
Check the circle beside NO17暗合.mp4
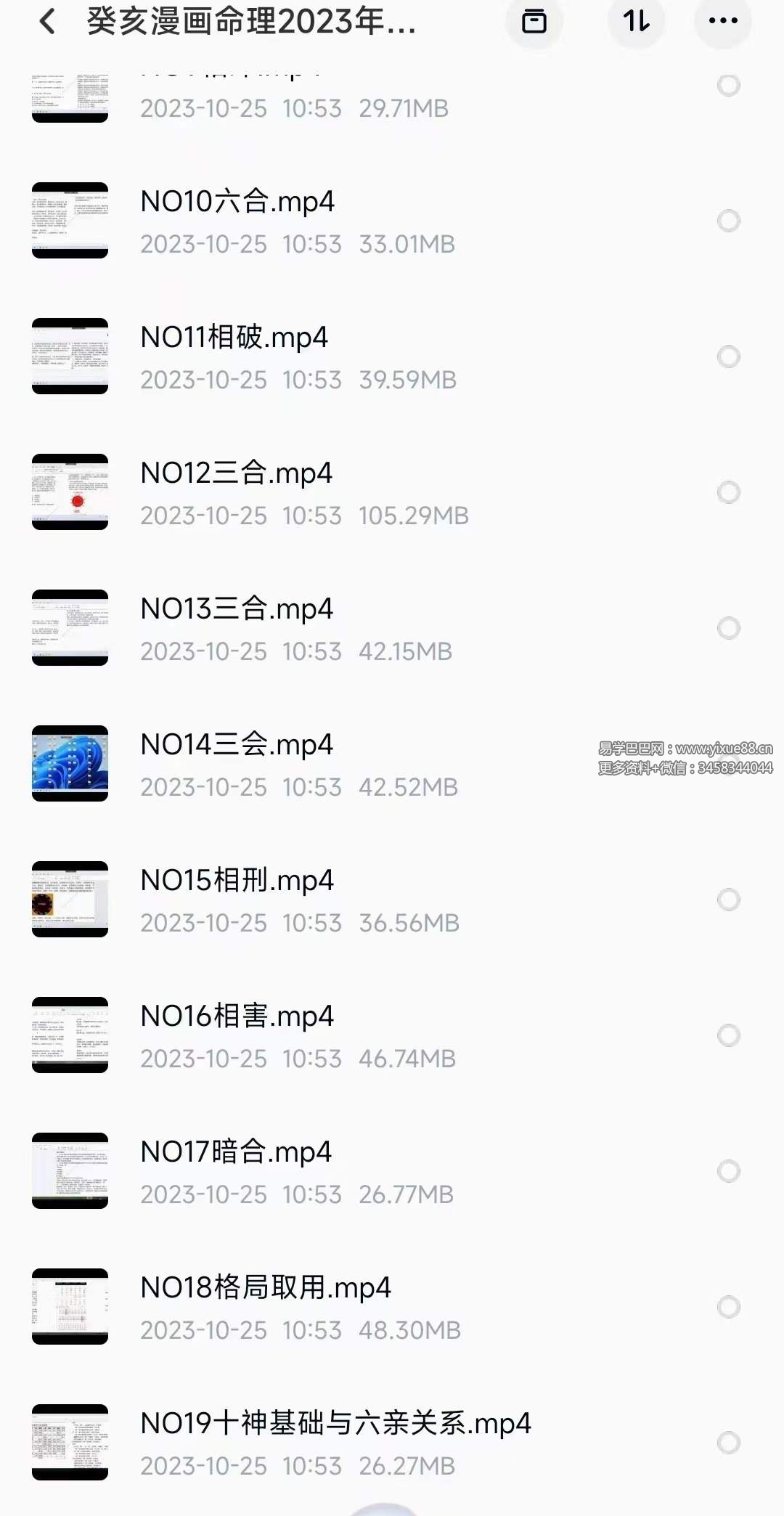coord(728,1171)
